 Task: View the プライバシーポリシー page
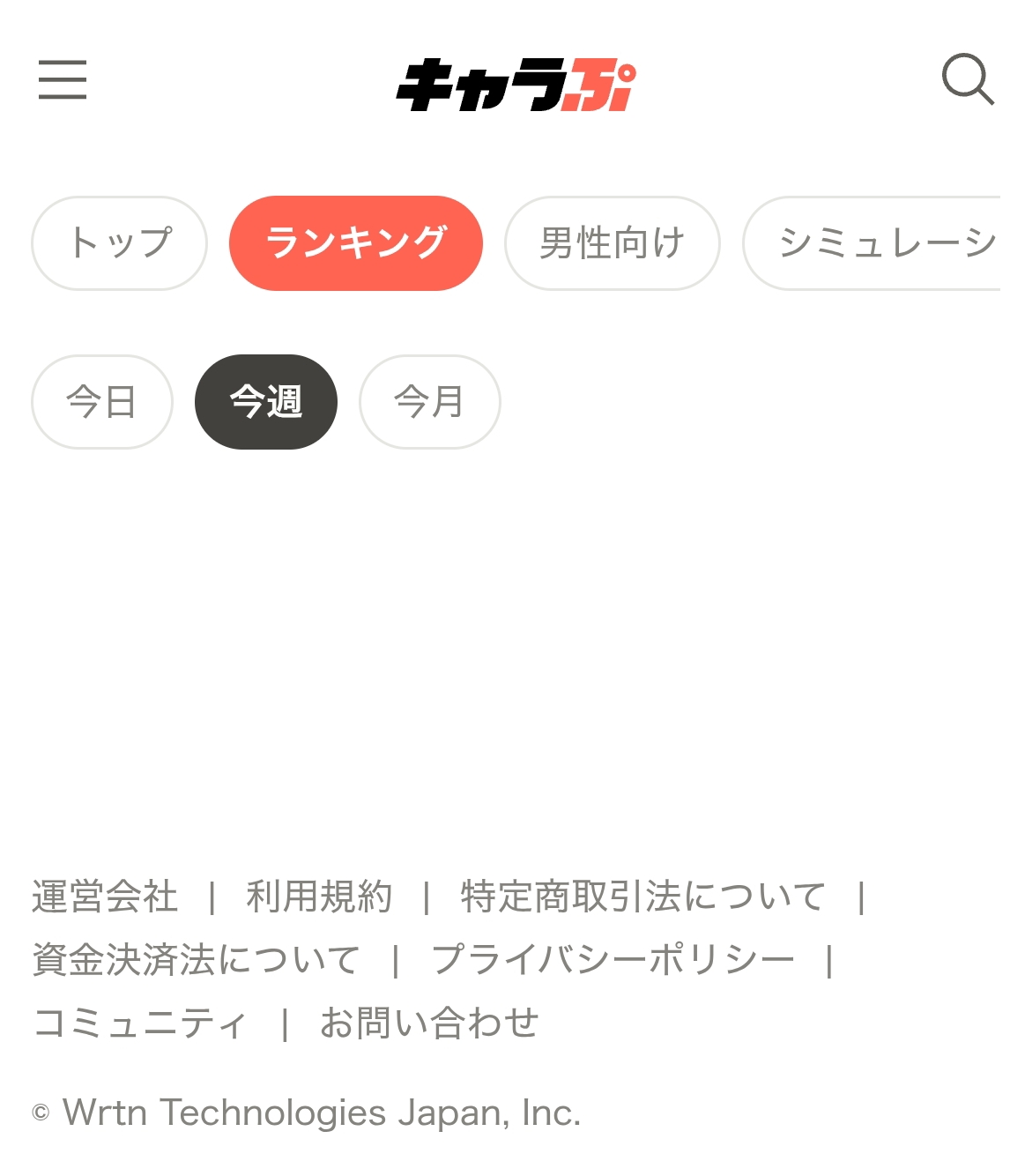point(613,959)
